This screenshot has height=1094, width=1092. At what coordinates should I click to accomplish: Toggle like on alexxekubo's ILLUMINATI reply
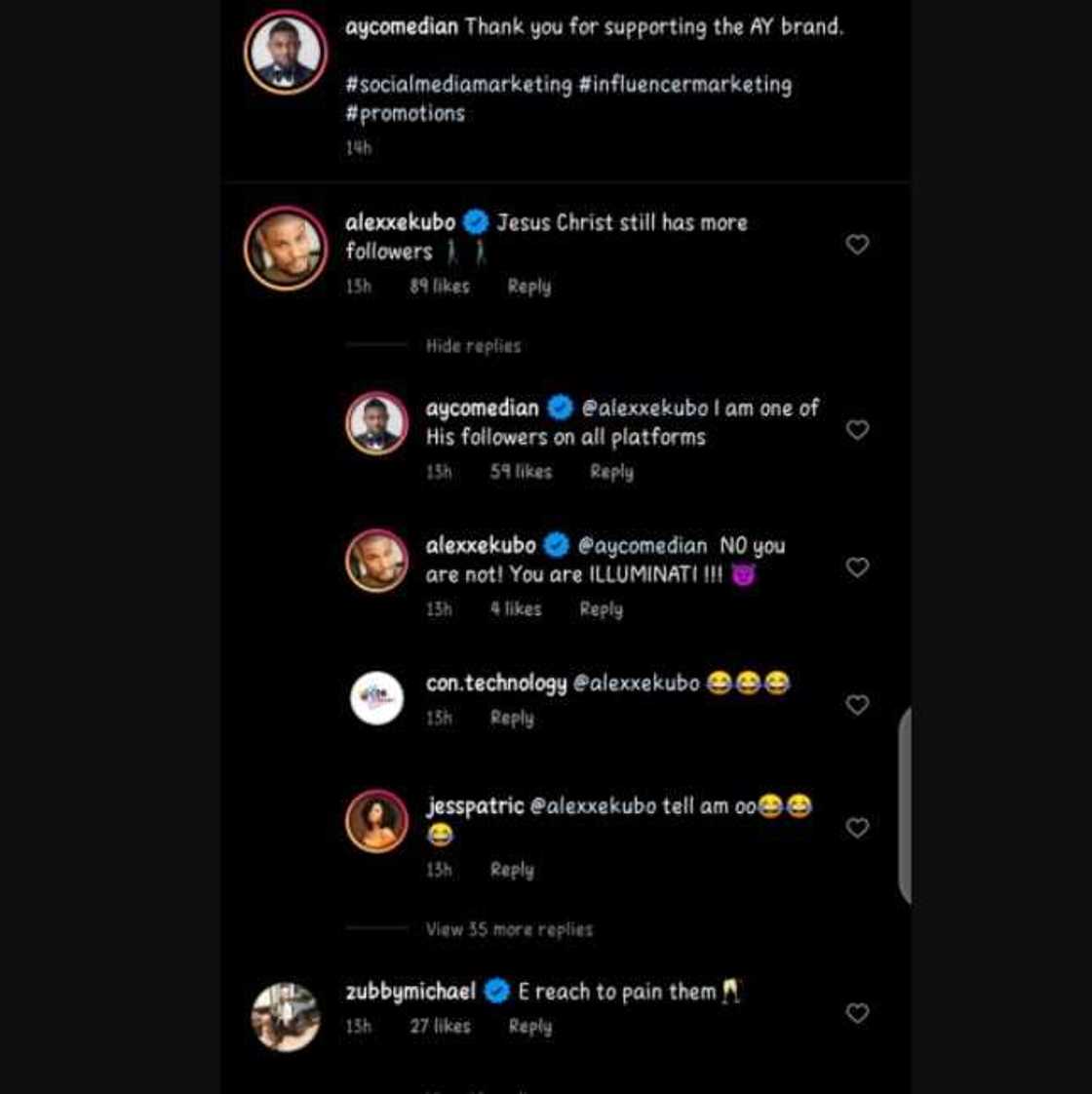point(858,567)
